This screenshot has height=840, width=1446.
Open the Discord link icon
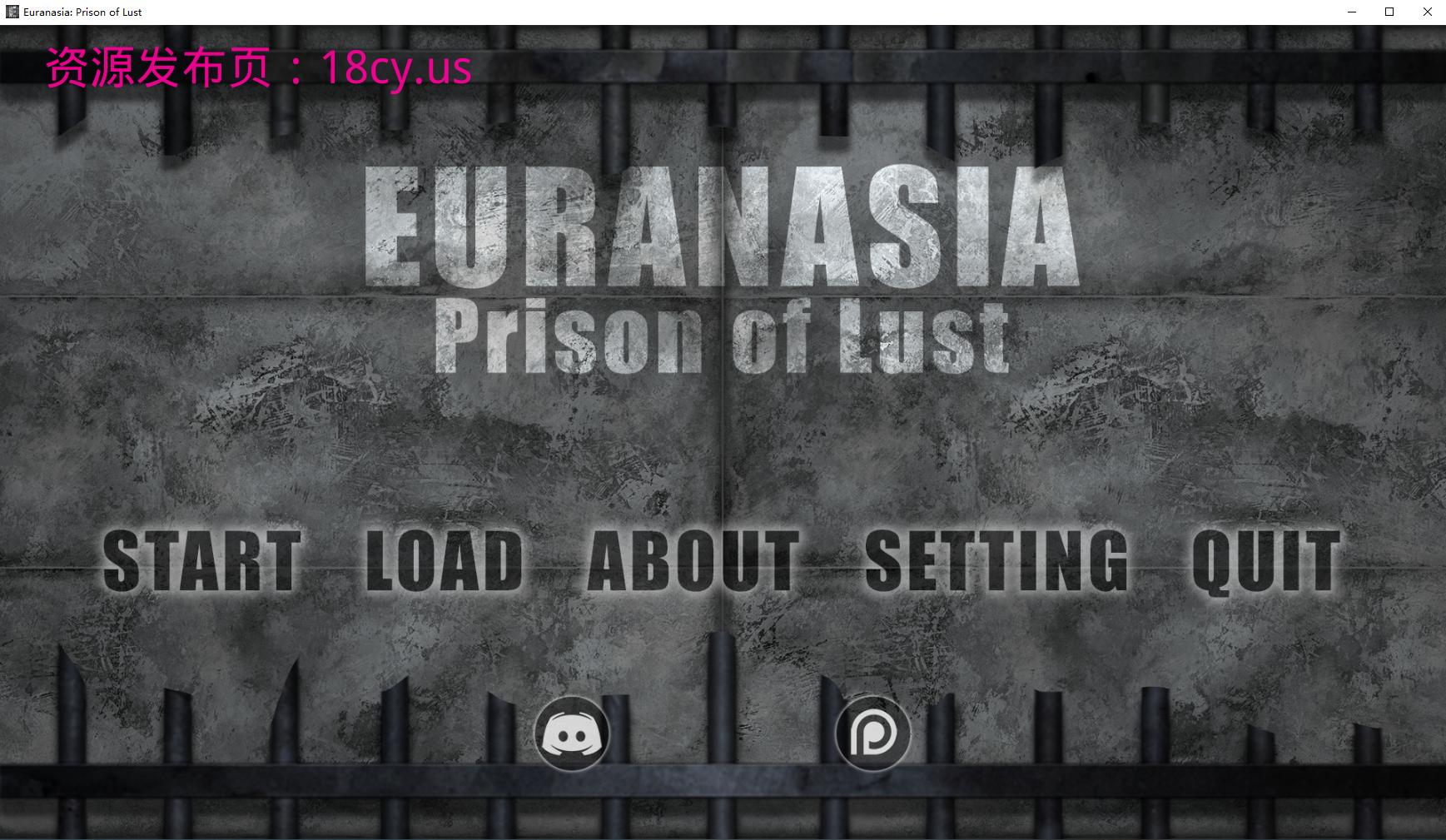pos(573,733)
